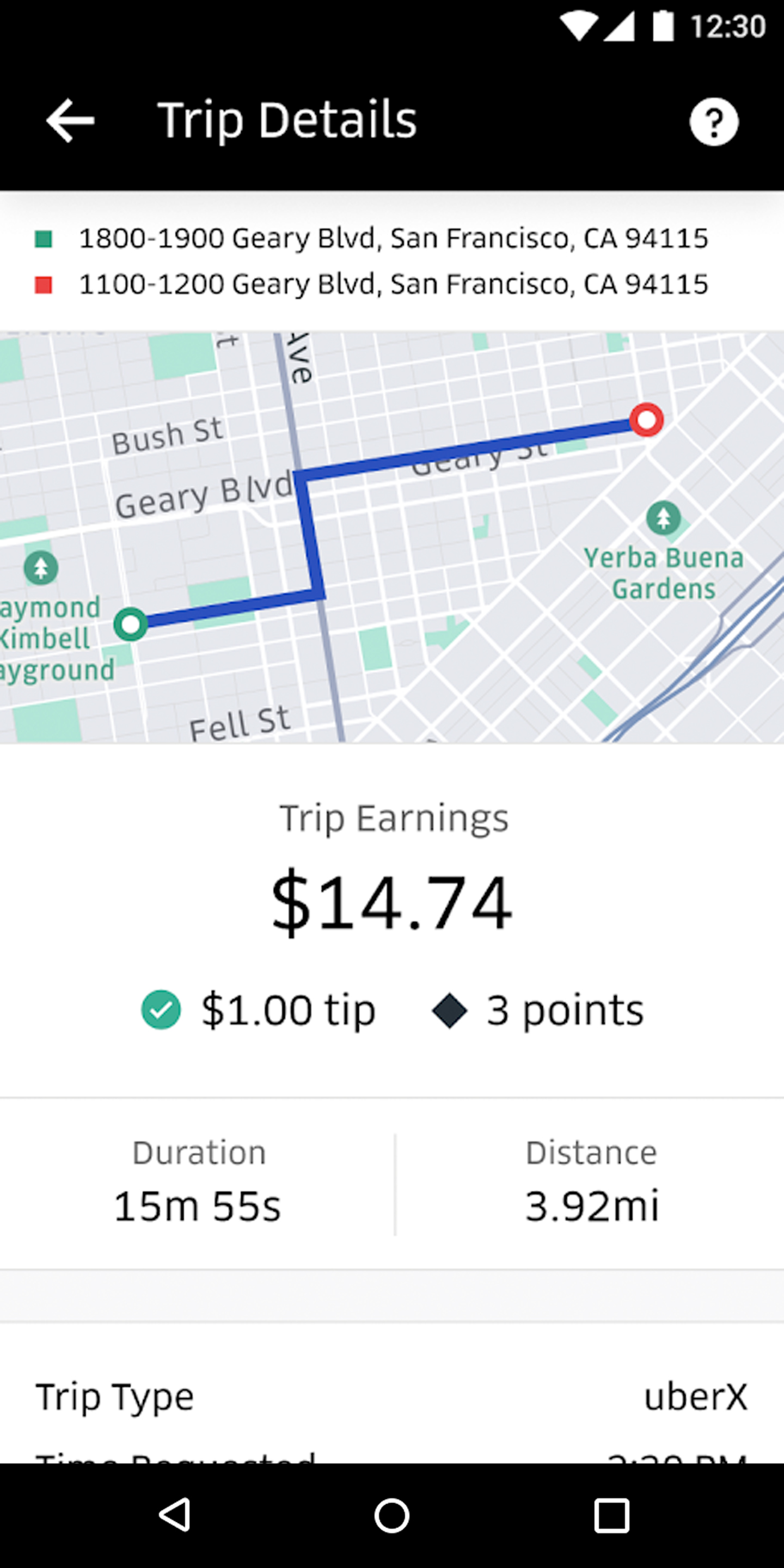Viewport: 784px width, 1568px height.
Task: Open the trip route map
Action: (392, 537)
